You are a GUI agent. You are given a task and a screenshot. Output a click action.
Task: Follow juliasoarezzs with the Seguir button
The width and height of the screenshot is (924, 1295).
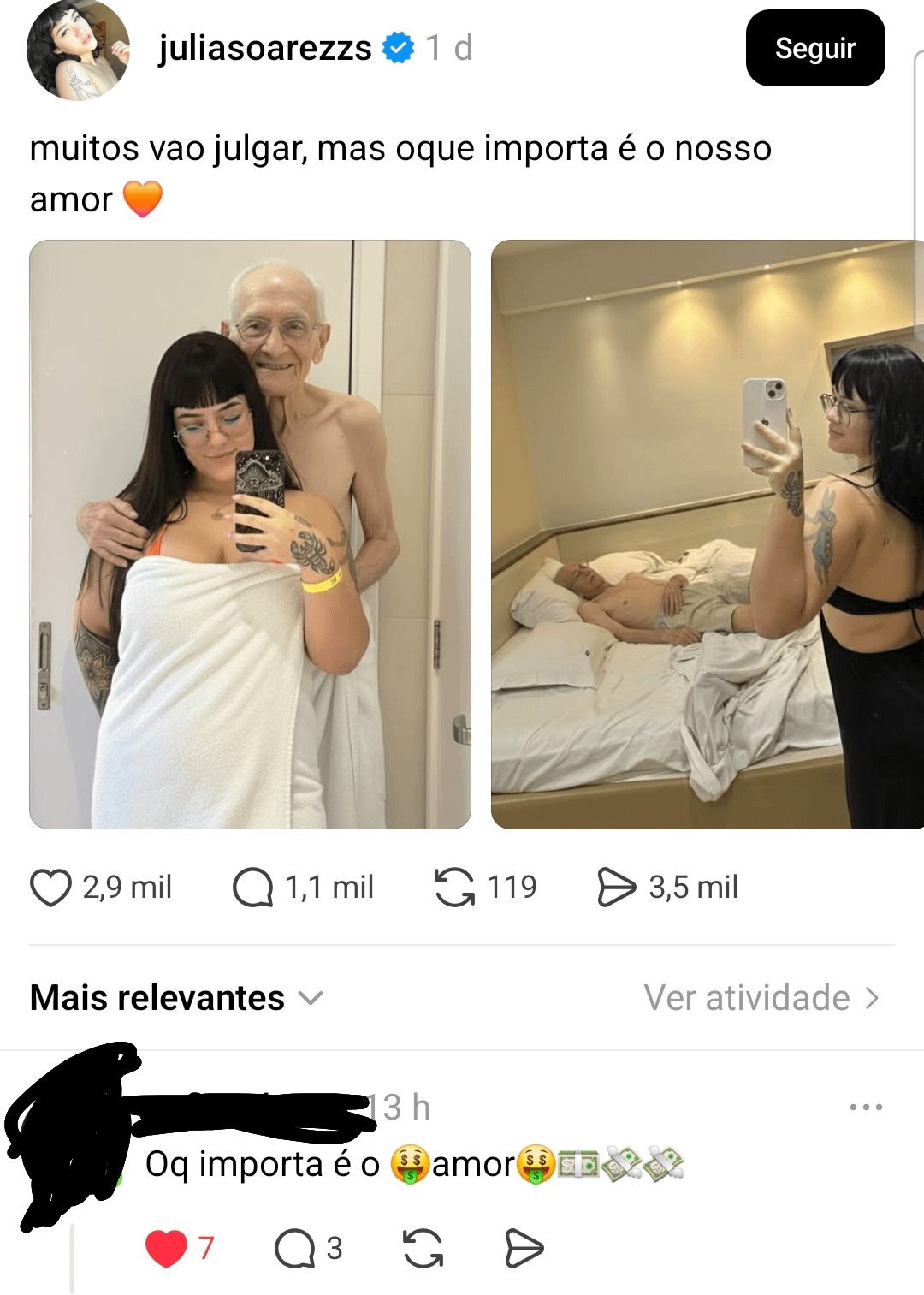click(x=814, y=49)
